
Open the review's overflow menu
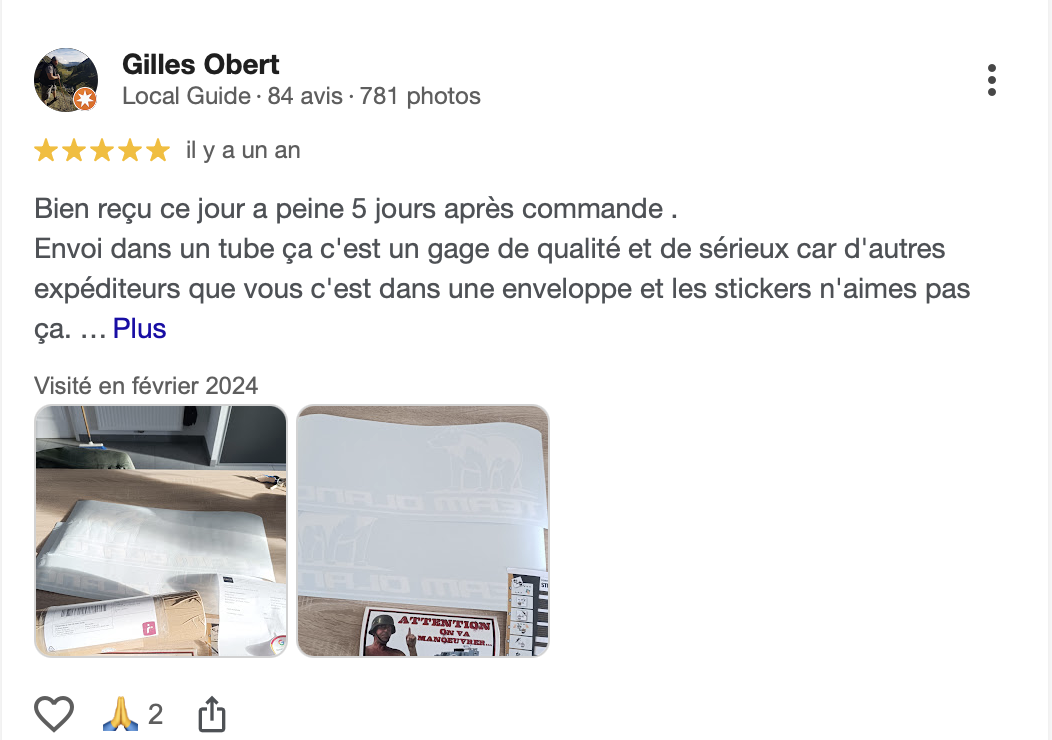[x=991, y=80]
